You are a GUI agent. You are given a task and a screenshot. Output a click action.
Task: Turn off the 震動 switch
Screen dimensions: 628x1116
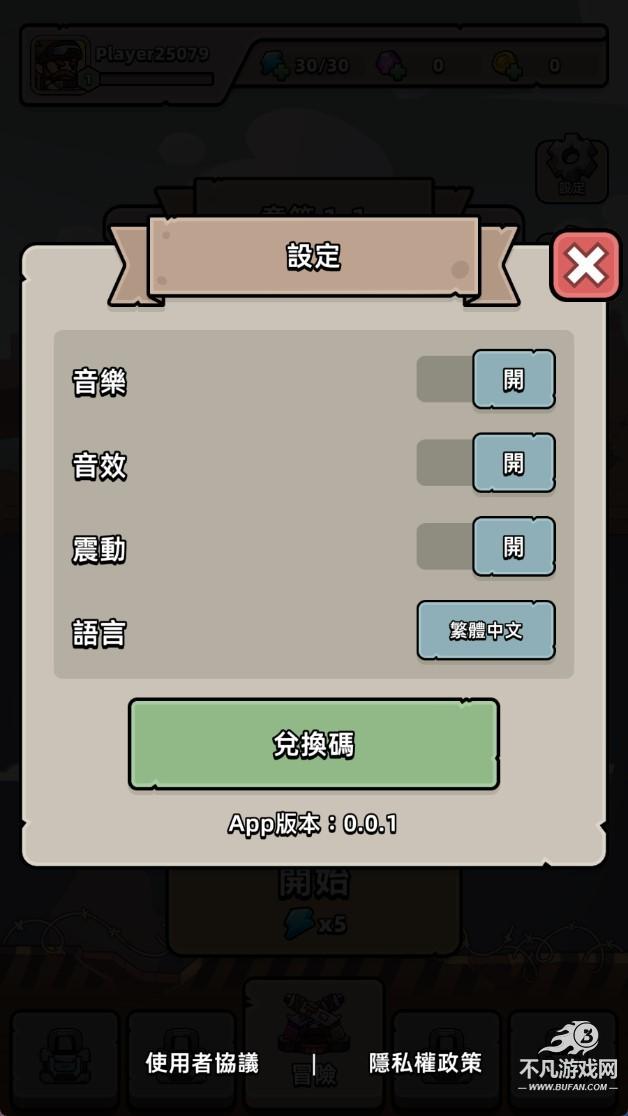pos(487,547)
